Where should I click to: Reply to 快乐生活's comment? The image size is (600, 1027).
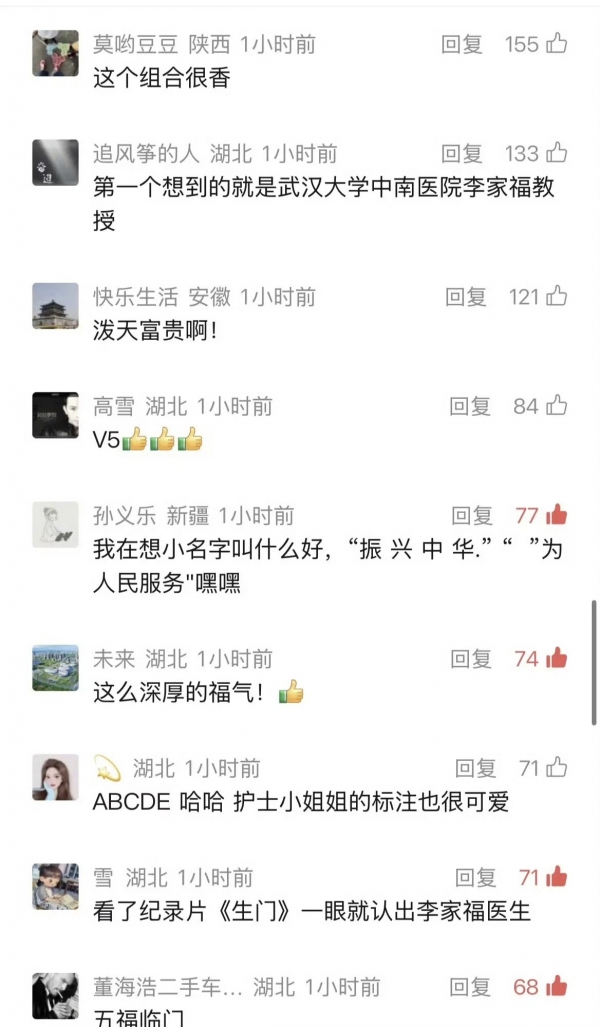pos(466,297)
